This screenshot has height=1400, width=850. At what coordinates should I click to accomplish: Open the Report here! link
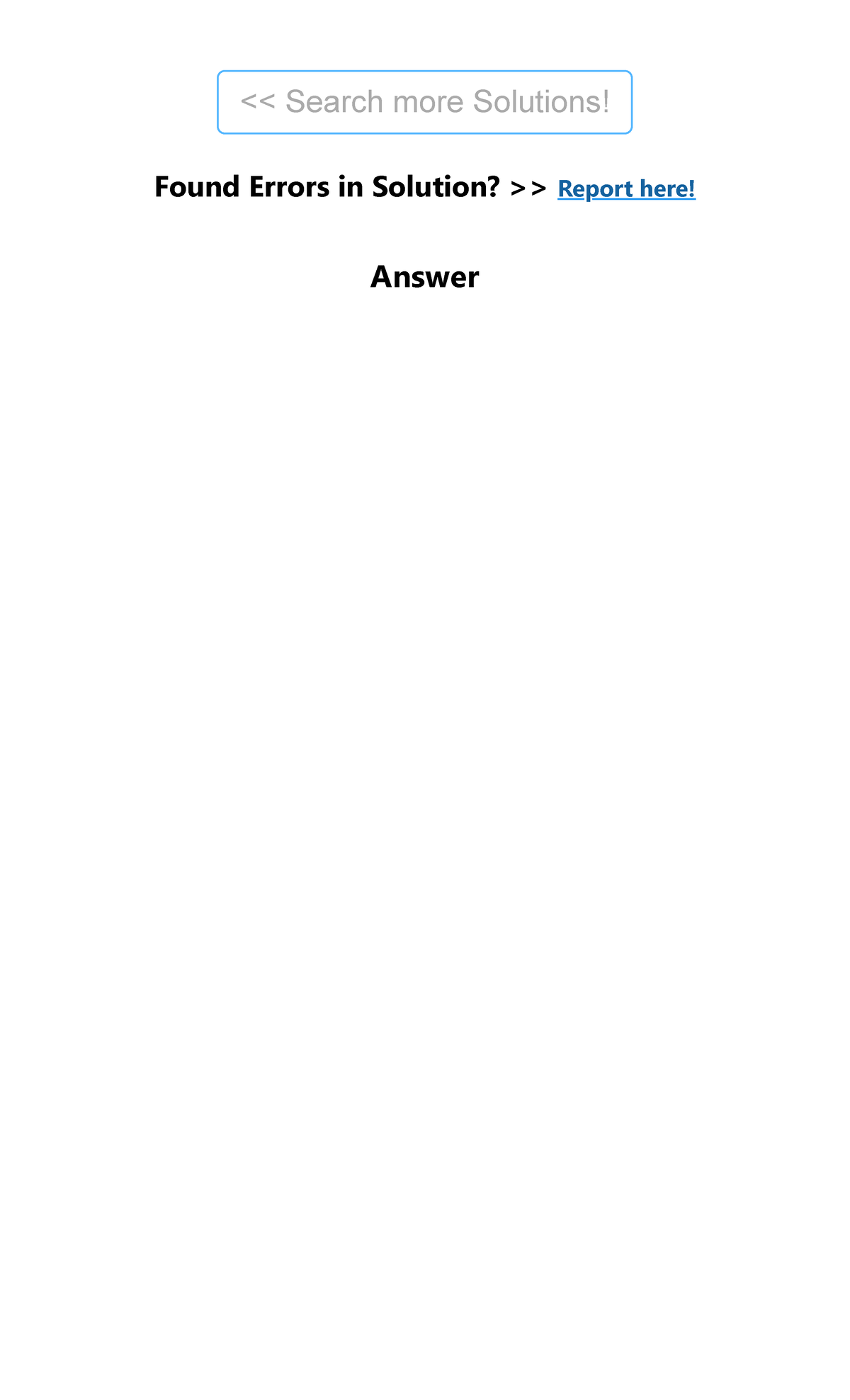point(626,188)
